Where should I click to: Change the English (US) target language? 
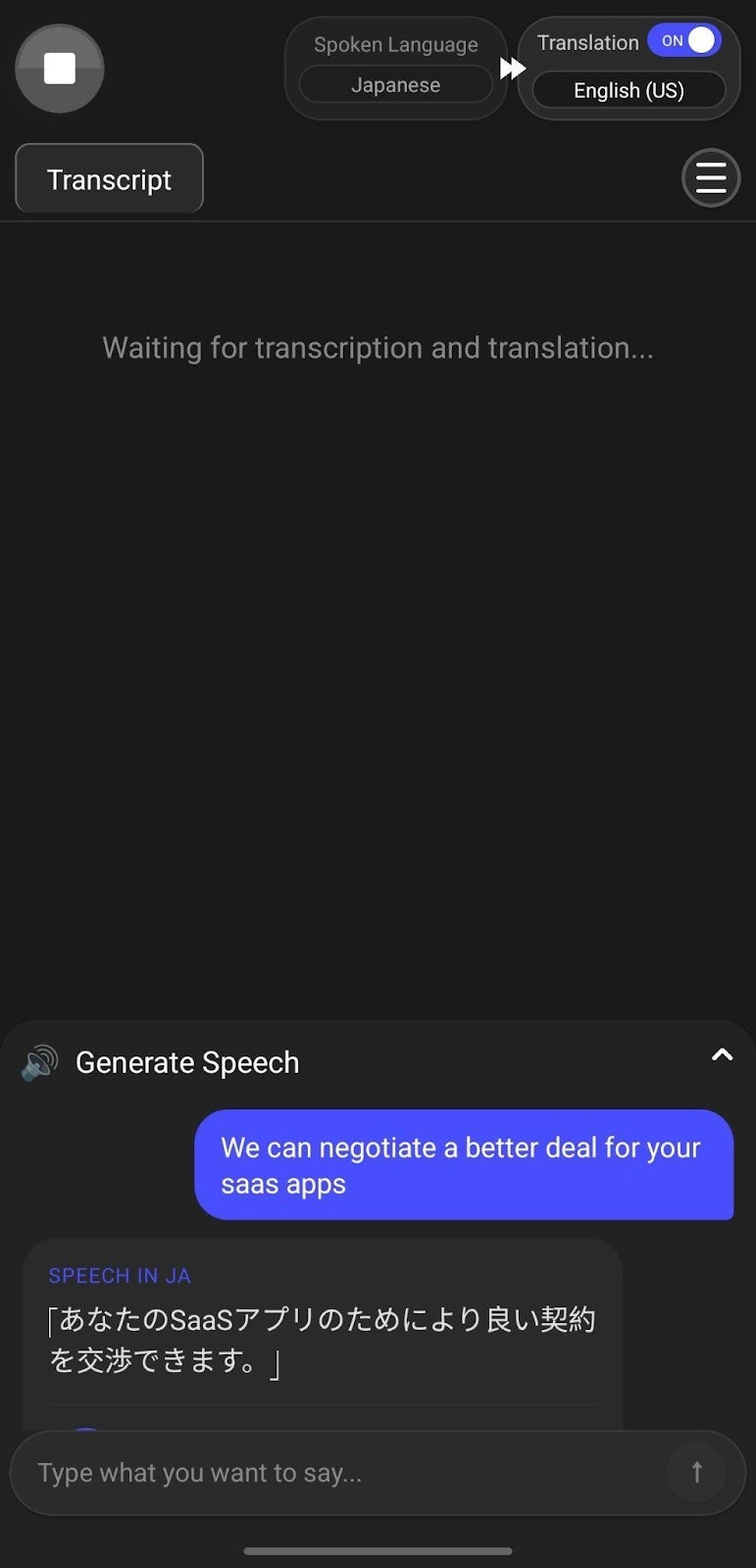pyautogui.click(x=629, y=89)
